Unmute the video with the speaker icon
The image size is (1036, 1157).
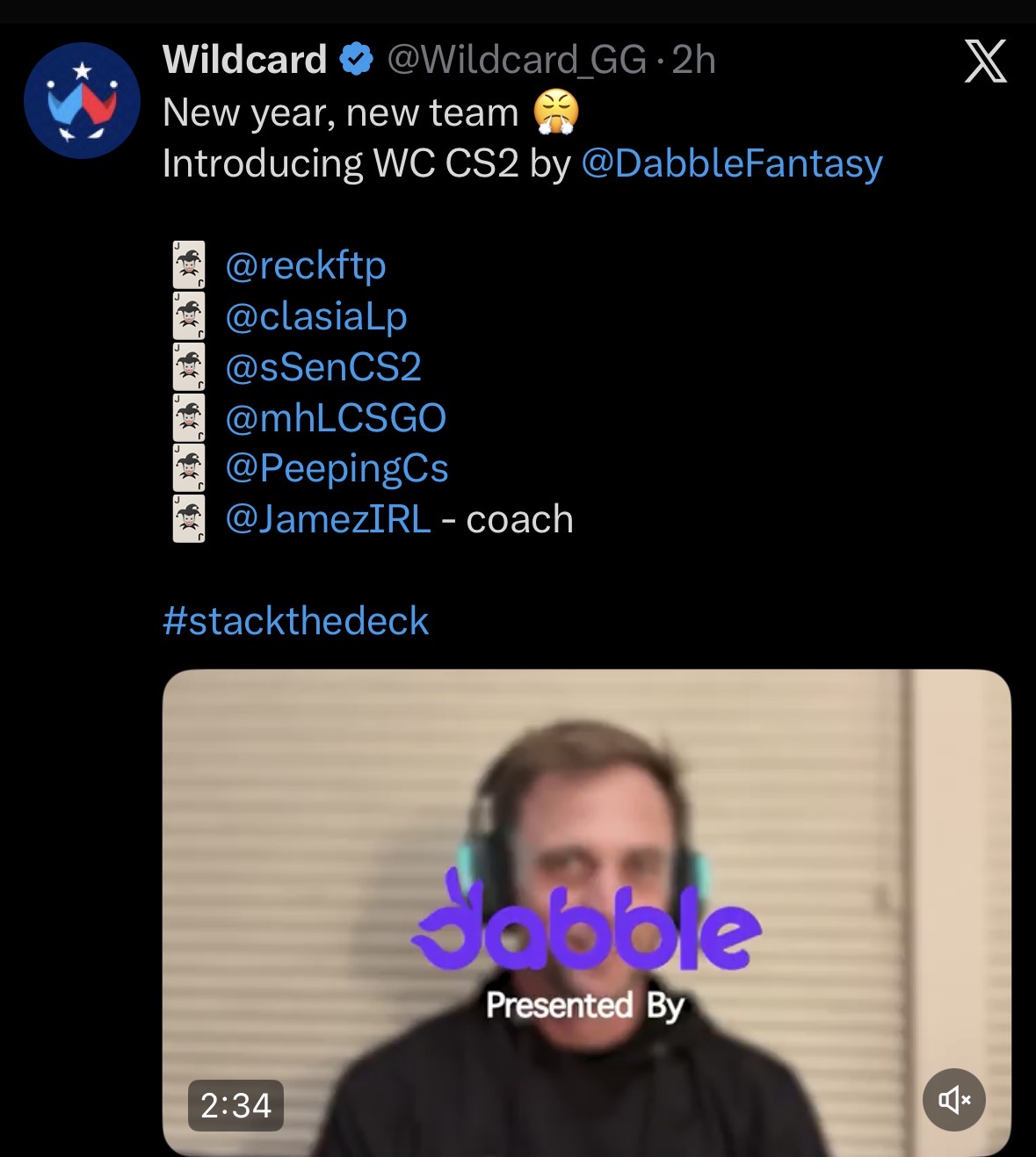click(953, 1099)
